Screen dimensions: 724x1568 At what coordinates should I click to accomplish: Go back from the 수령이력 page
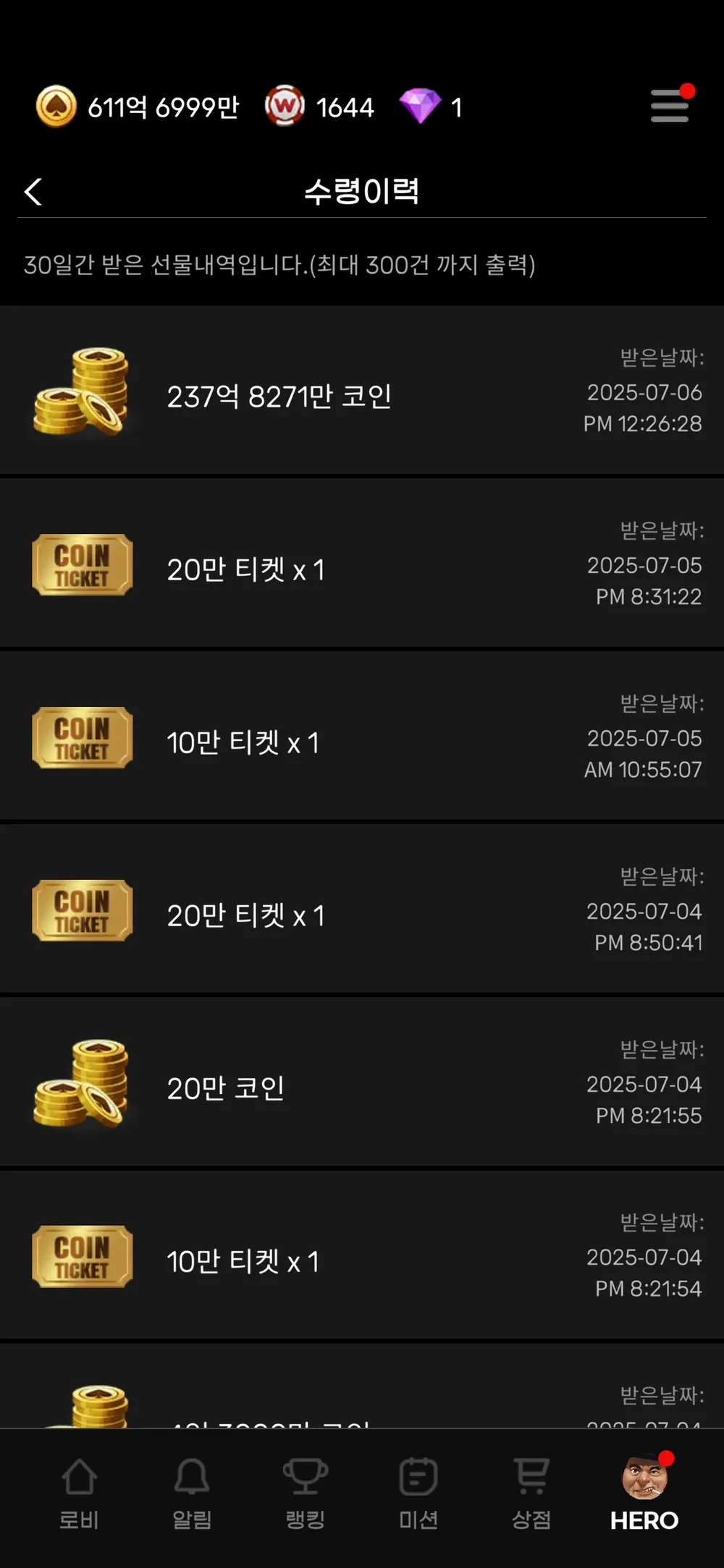point(33,192)
